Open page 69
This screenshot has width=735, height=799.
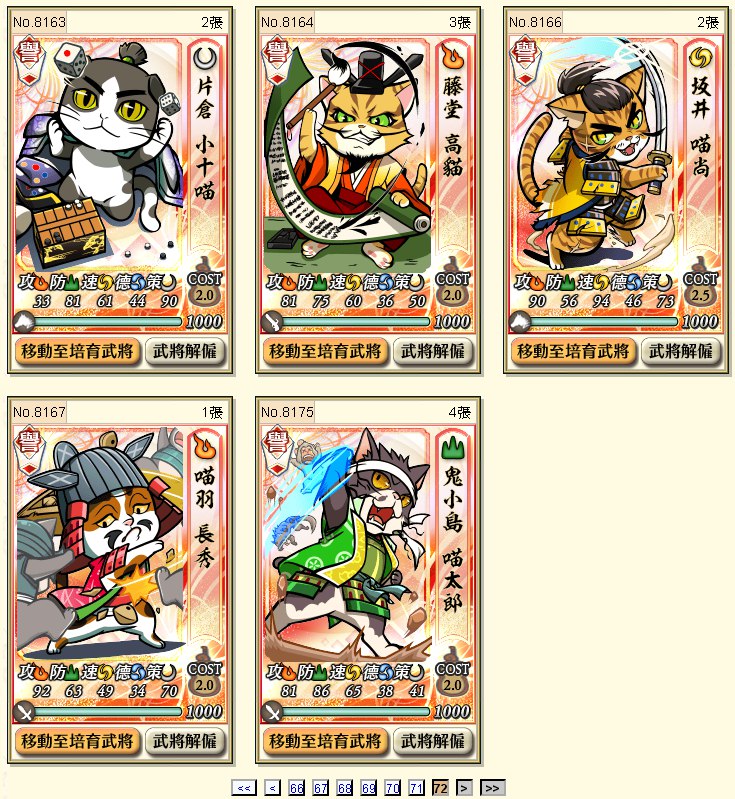coord(369,788)
